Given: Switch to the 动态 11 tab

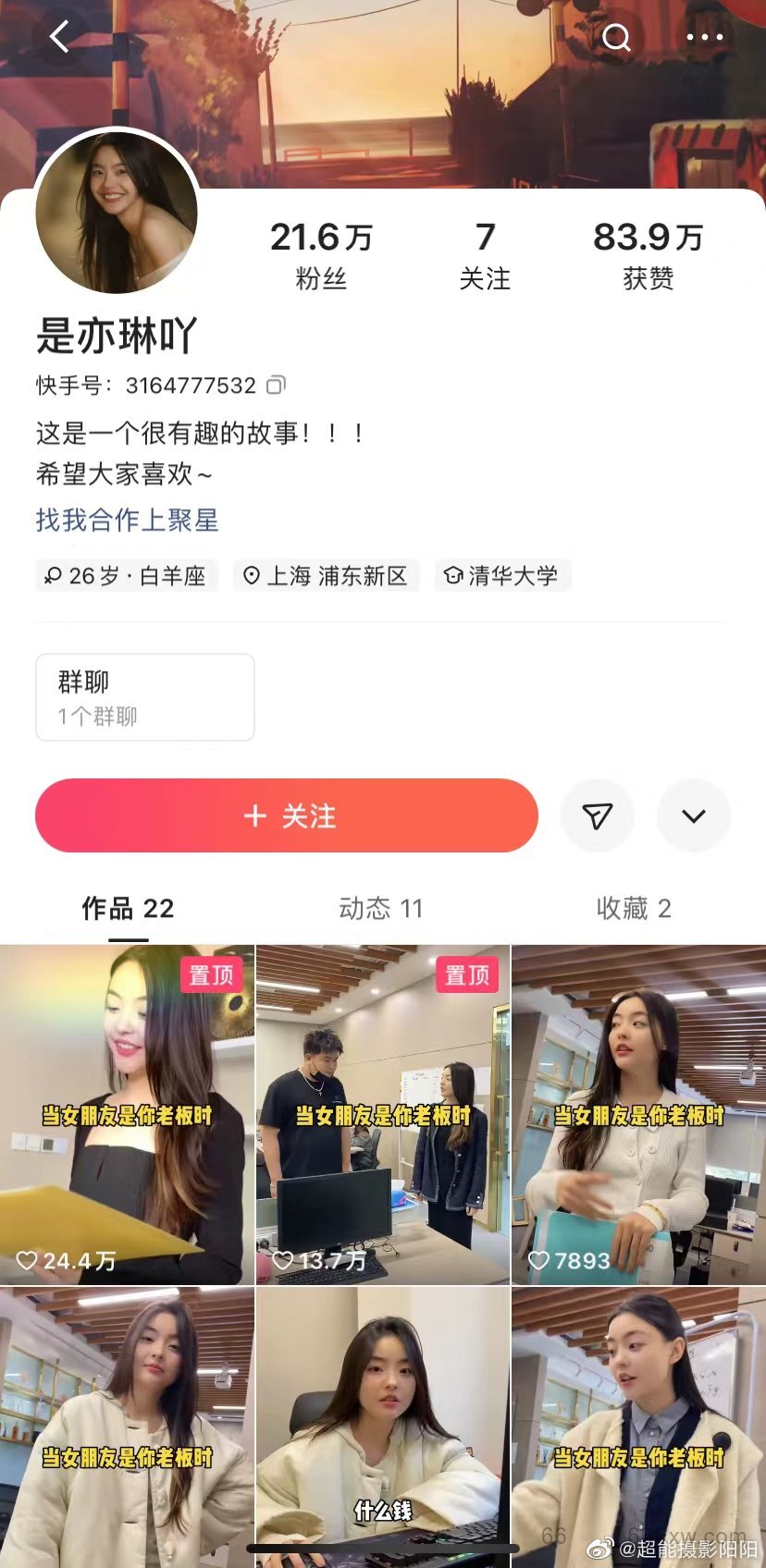Looking at the screenshot, I should (380, 909).
